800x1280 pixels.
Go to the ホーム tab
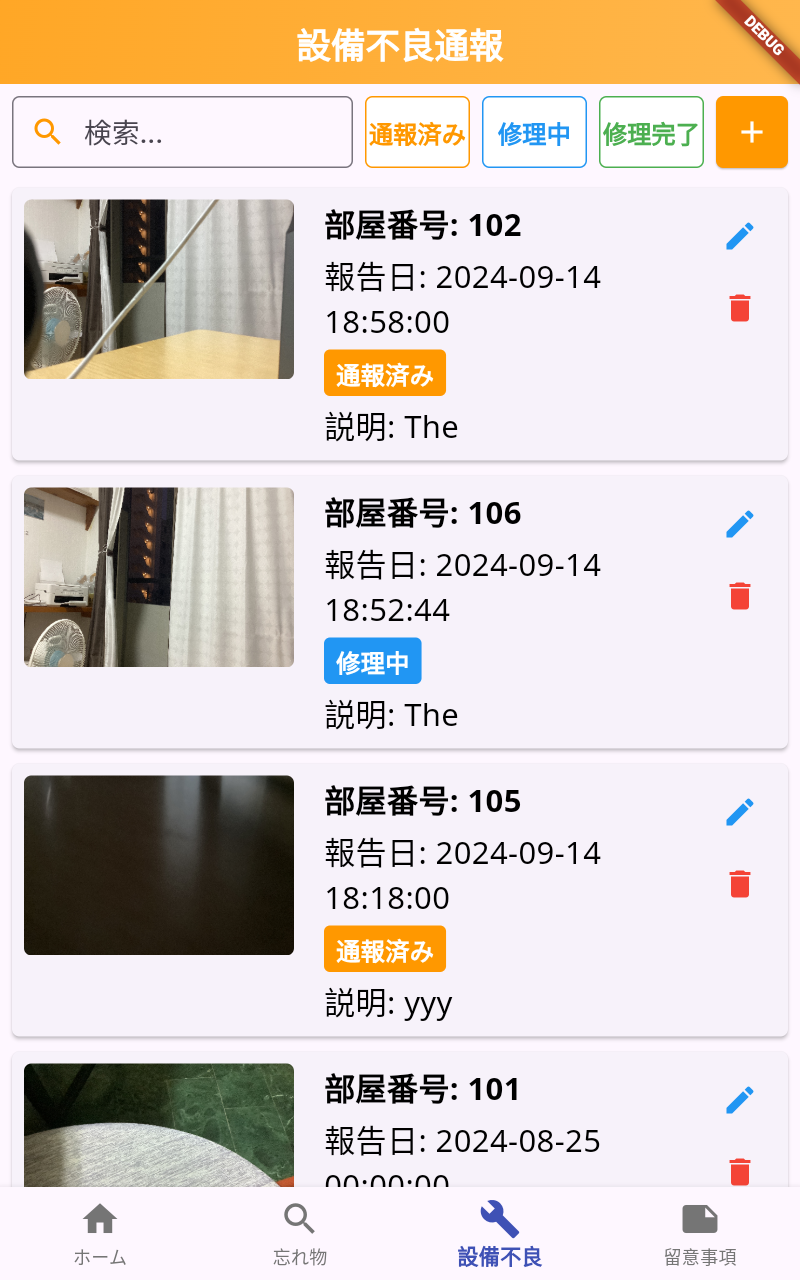pos(100,1235)
